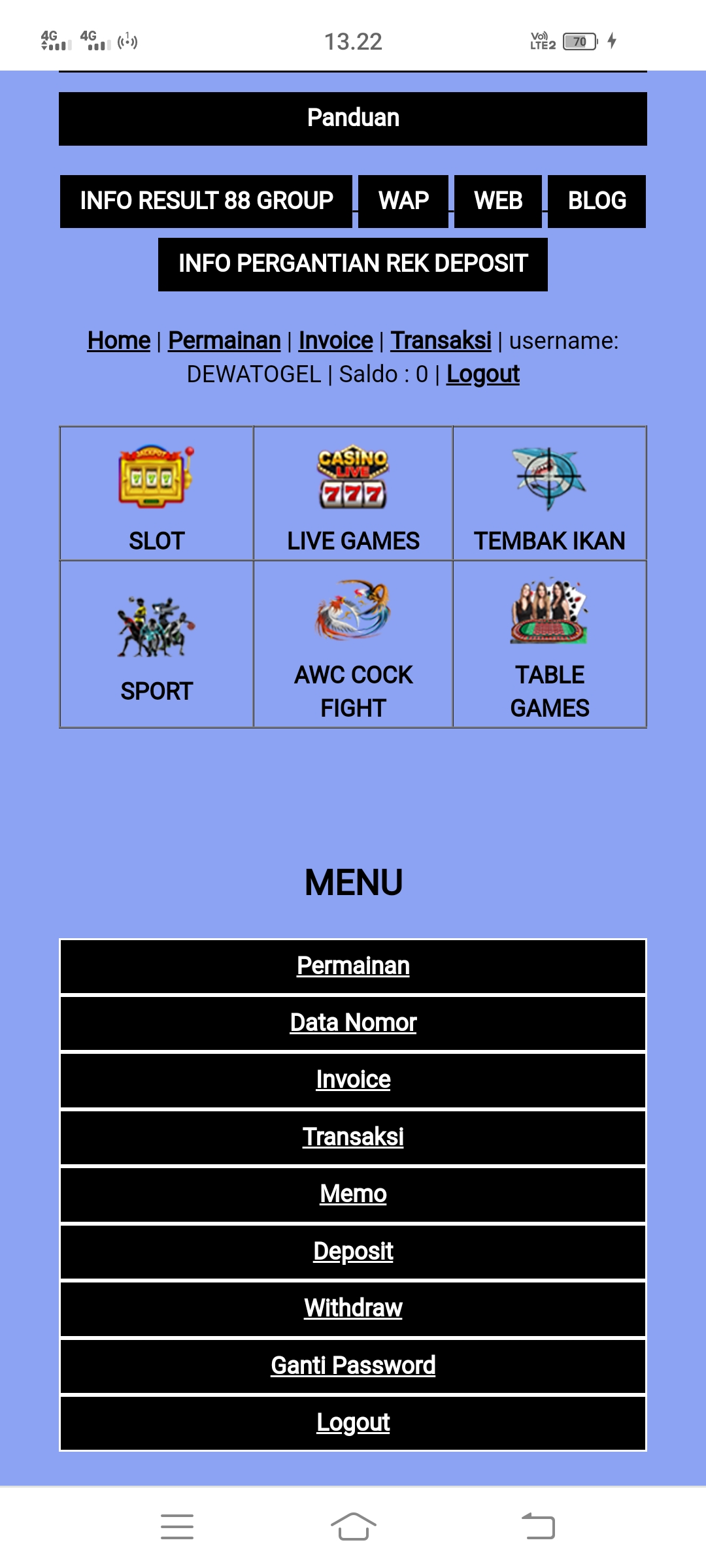
Task: Go to Deposit in the menu
Action: click(353, 1251)
